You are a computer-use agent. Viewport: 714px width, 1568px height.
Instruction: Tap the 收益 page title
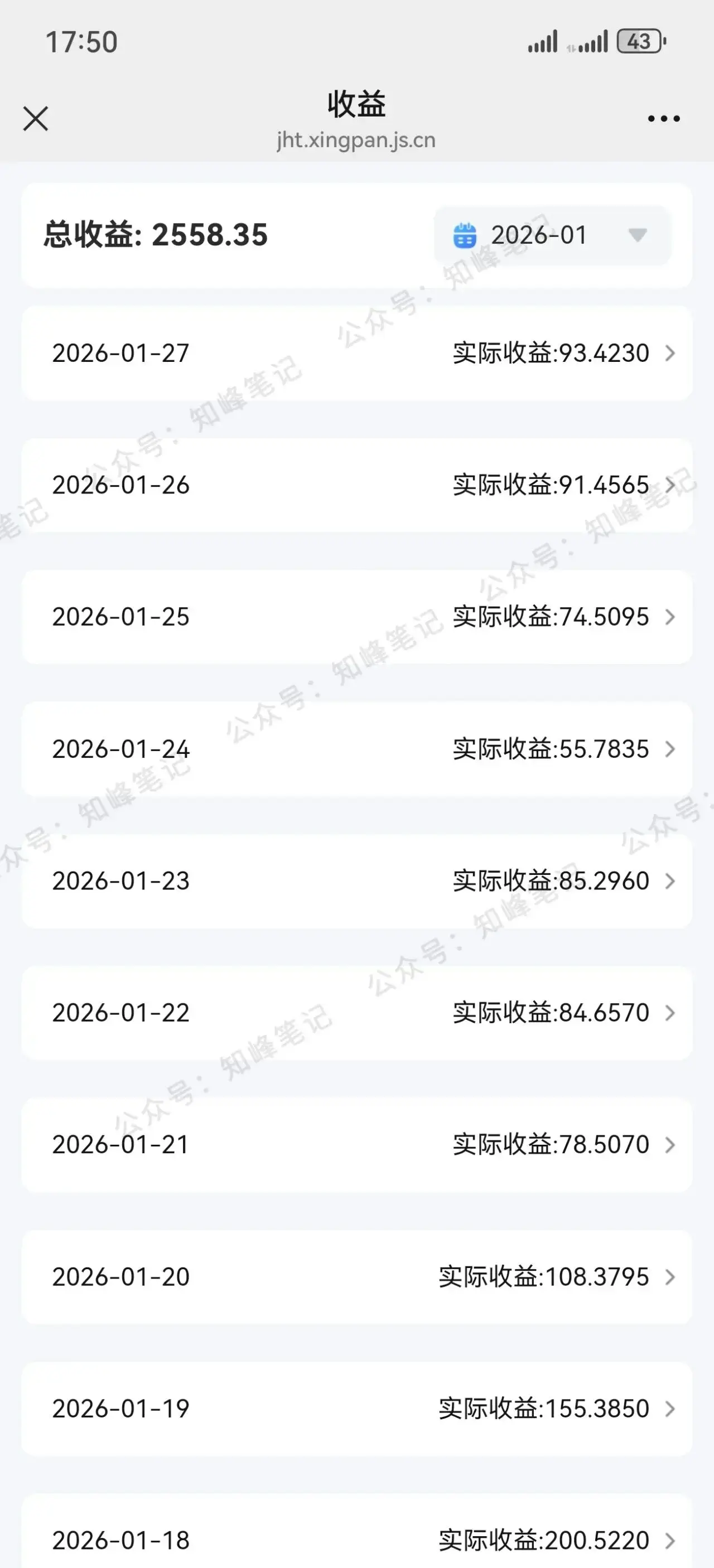[x=356, y=105]
